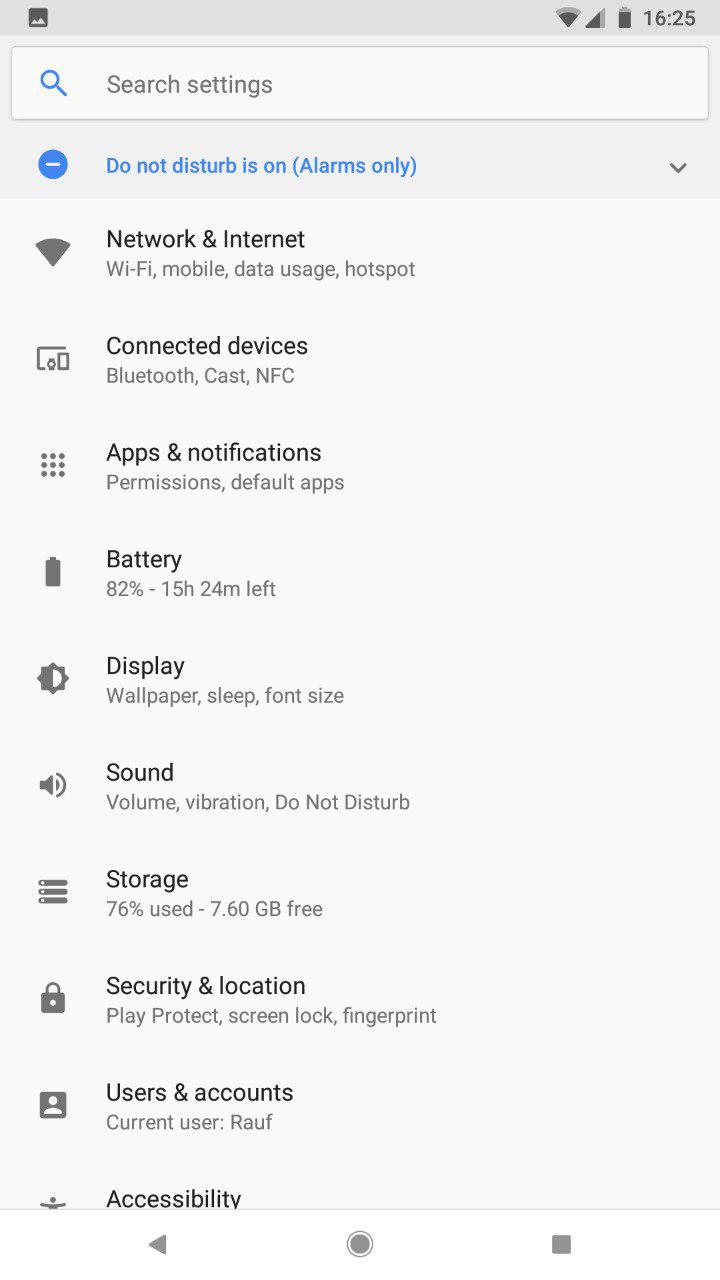Go to Apps & notifications
The width and height of the screenshot is (720, 1280).
tap(360, 466)
